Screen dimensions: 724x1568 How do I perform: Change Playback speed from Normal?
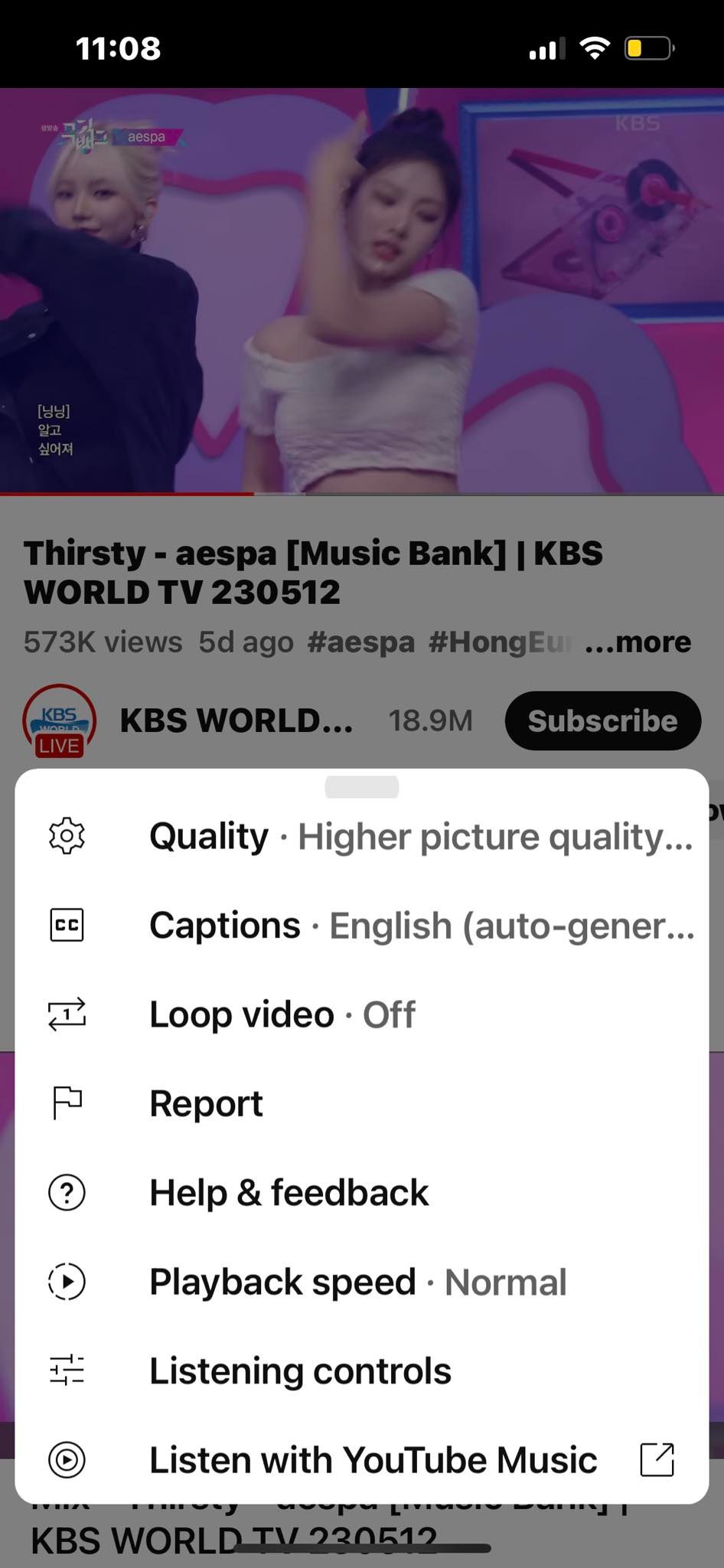point(357,1281)
